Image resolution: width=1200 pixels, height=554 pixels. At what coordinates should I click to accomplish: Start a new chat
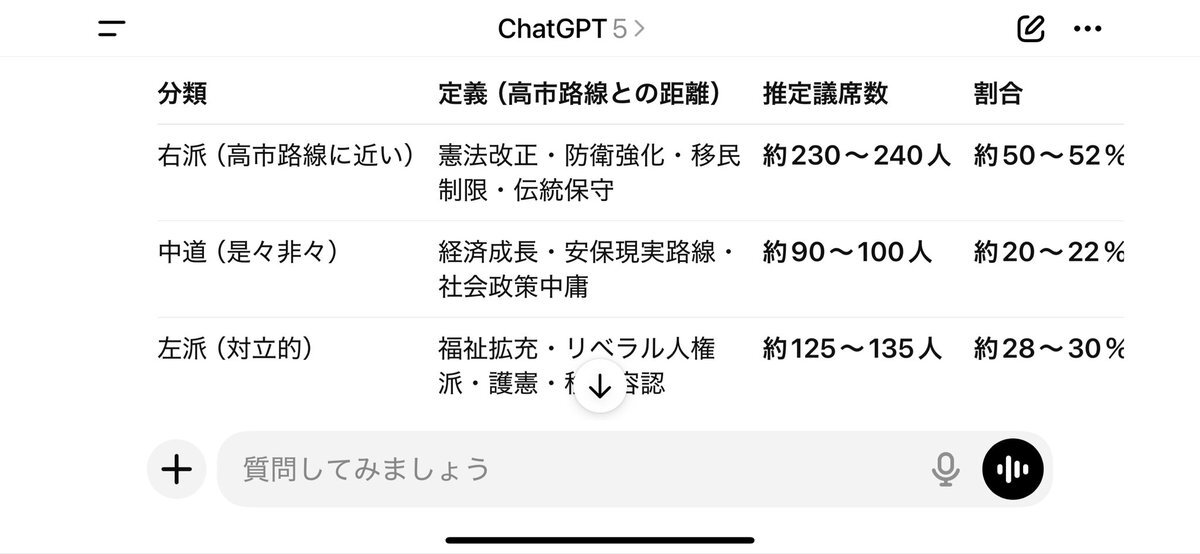(1030, 29)
